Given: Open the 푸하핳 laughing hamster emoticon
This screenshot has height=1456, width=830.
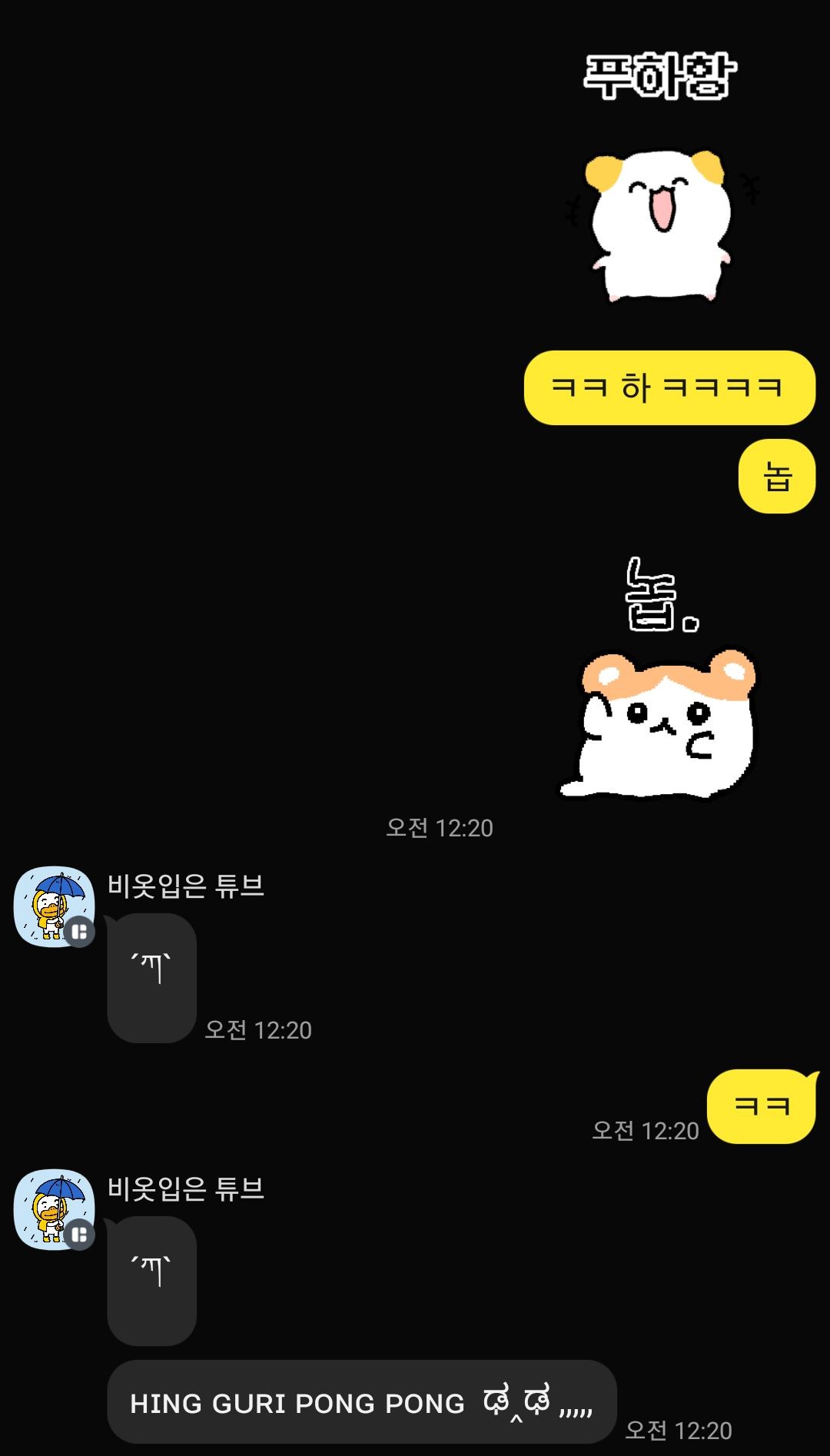Looking at the screenshot, I should coord(662,180).
